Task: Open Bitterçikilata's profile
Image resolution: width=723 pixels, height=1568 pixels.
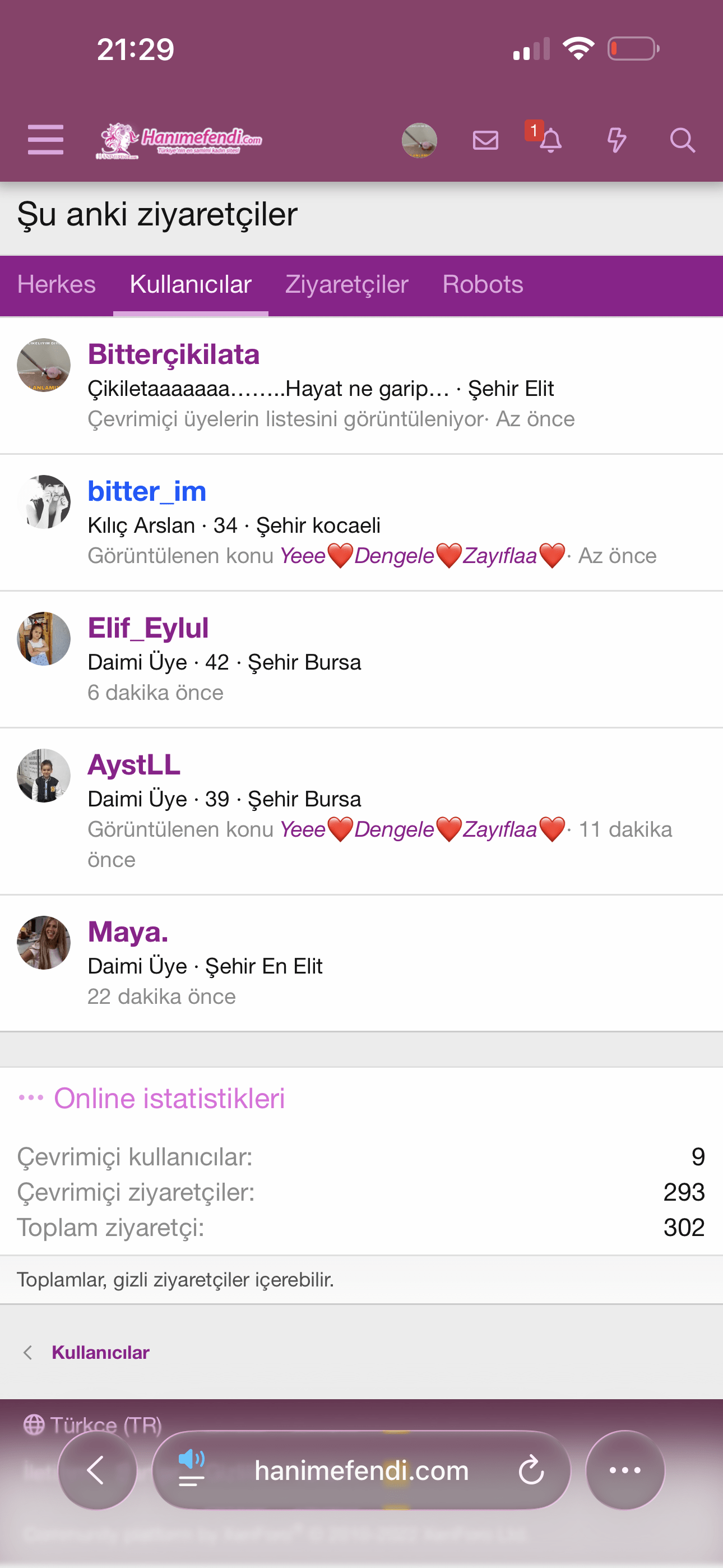Action: [173, 354]
